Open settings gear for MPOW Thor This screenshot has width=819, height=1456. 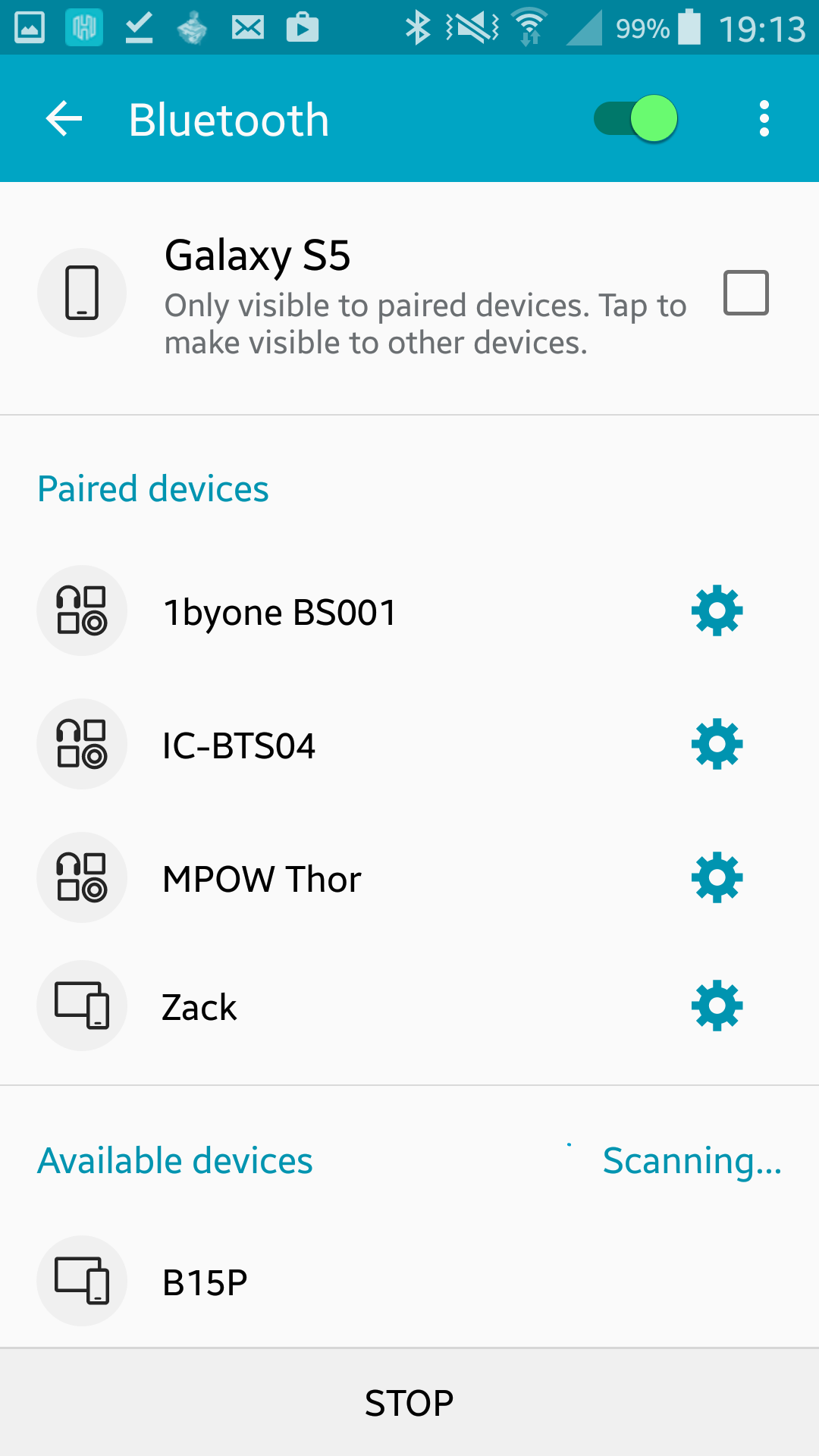(x=717, y=878)
